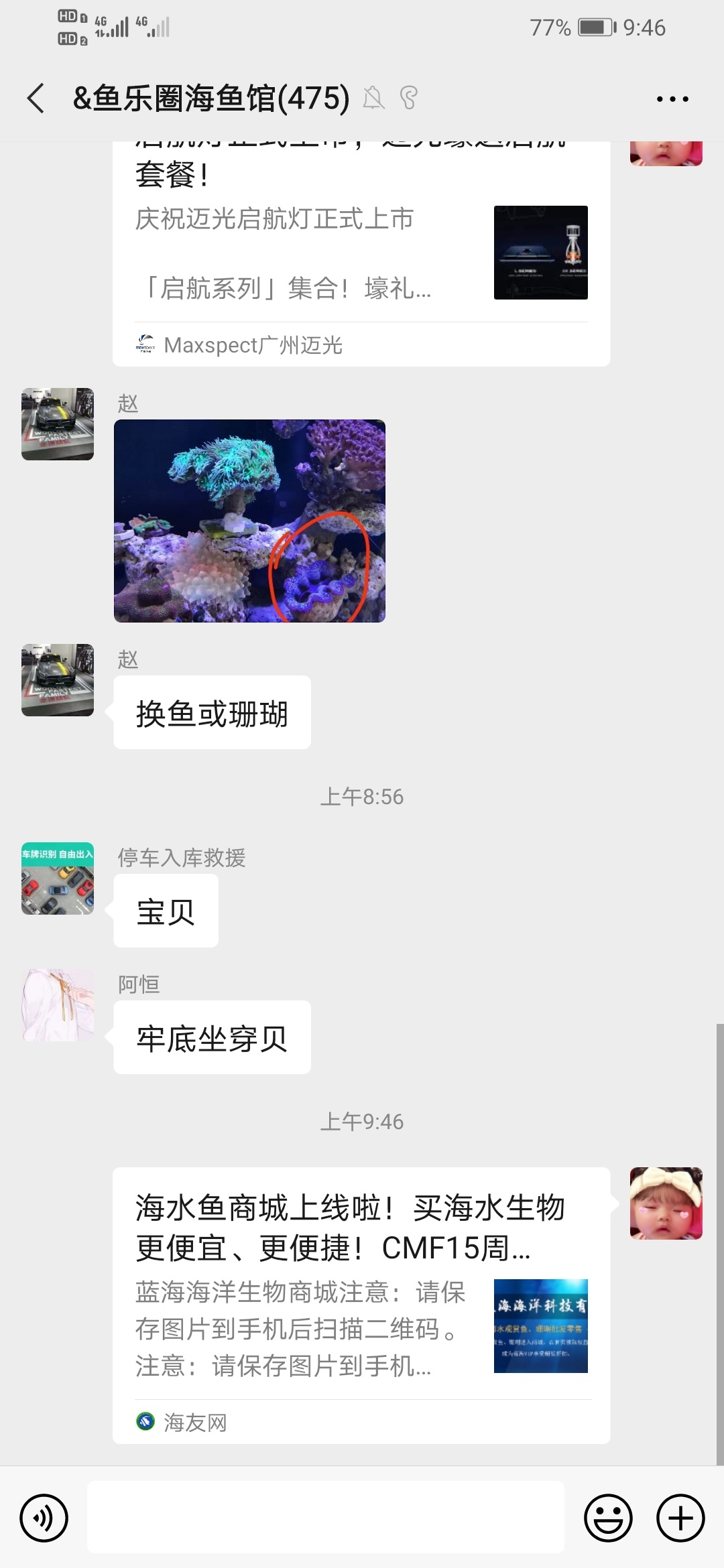
Task: Focus the message text field
Action: tap(326, 1517)
